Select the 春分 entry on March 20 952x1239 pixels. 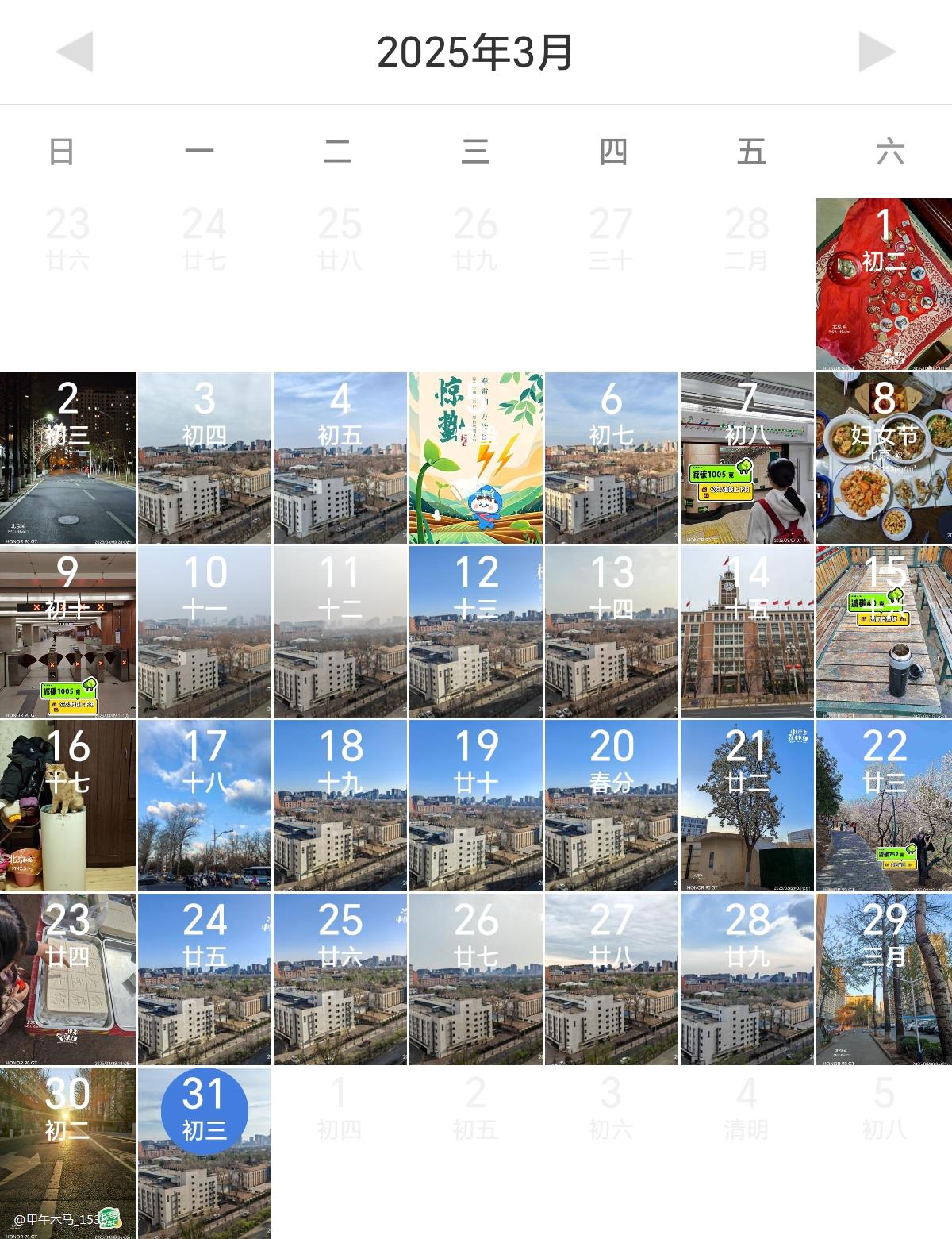pyautogui.click(x=611, y=806)
